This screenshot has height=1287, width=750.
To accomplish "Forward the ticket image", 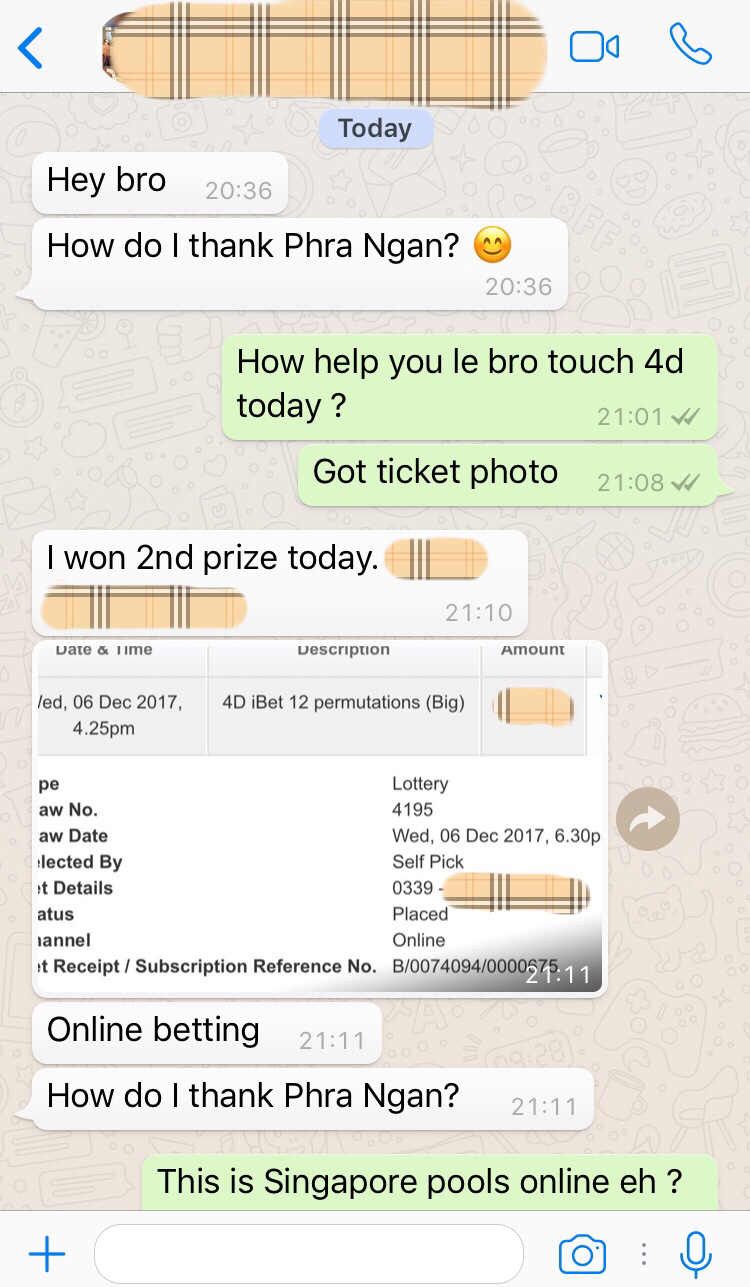I will point(647,821).
